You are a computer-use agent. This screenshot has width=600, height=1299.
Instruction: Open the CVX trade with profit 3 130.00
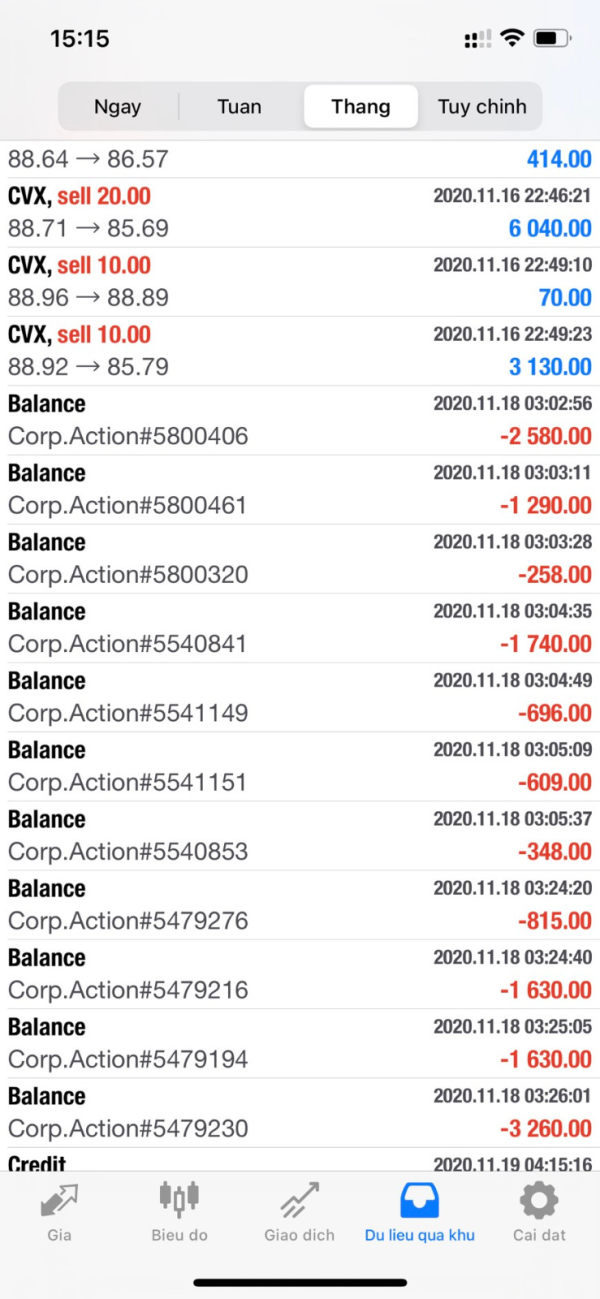[x=300, y=351]
